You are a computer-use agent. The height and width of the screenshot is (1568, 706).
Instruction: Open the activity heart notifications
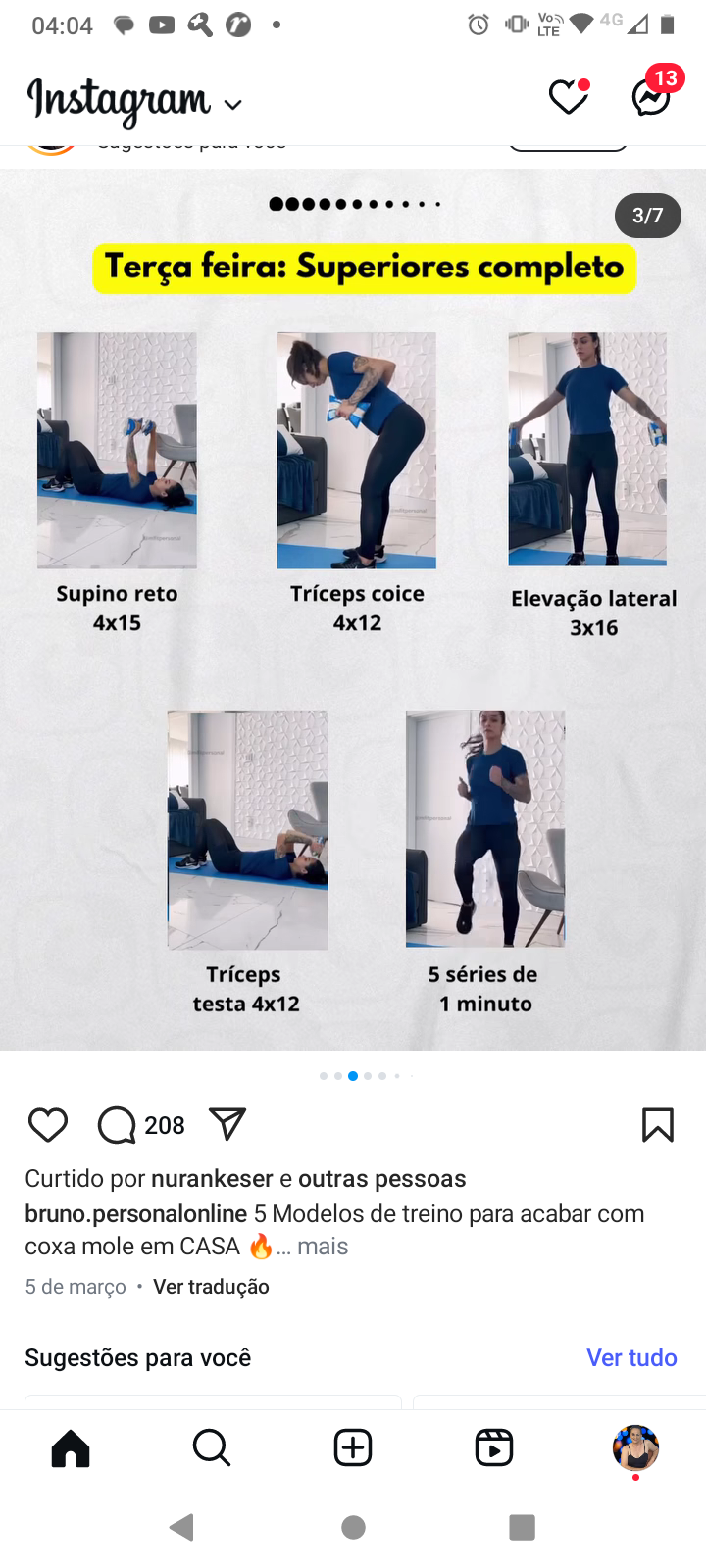(568, 97)
